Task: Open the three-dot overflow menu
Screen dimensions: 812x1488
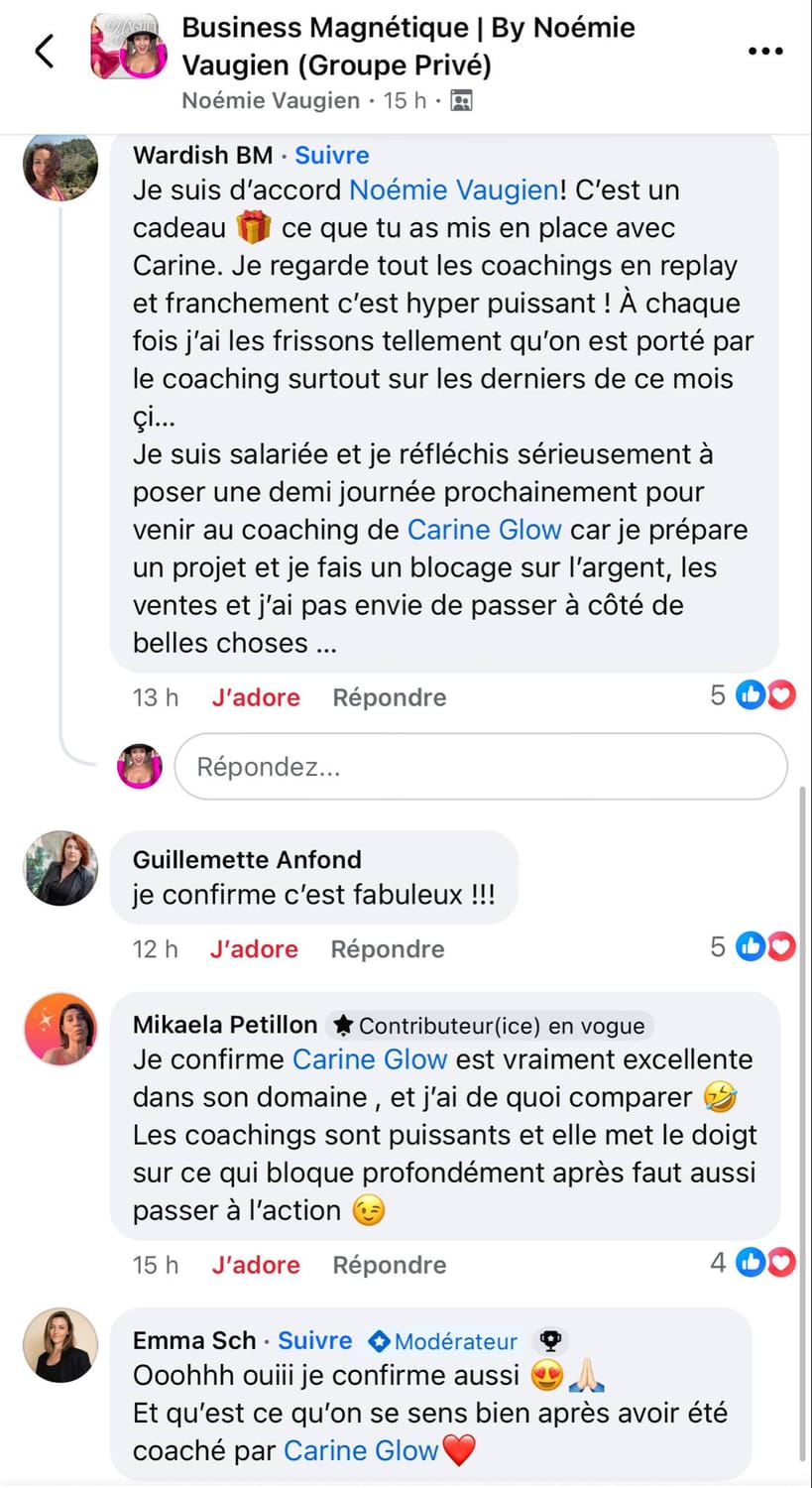Action: [765, 52]
